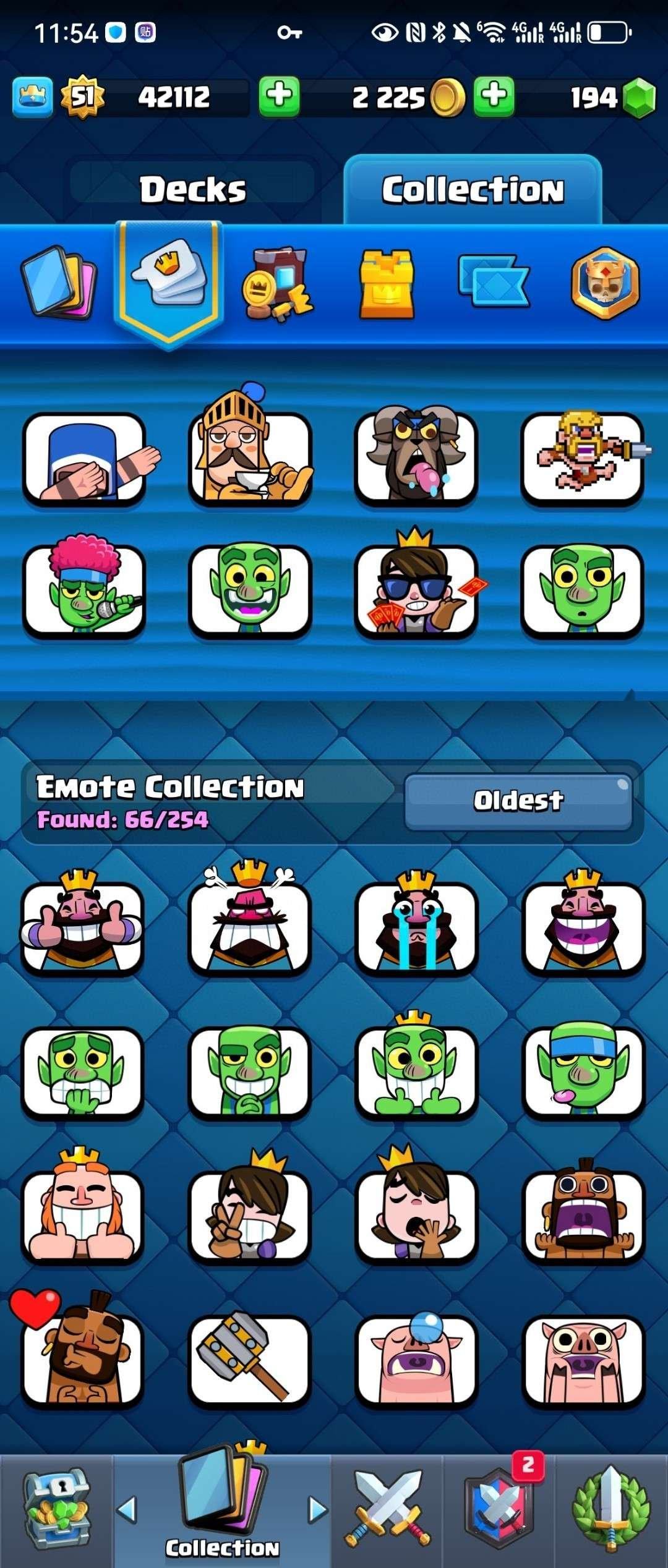Open the player profile crown icon

click(32, 96)
